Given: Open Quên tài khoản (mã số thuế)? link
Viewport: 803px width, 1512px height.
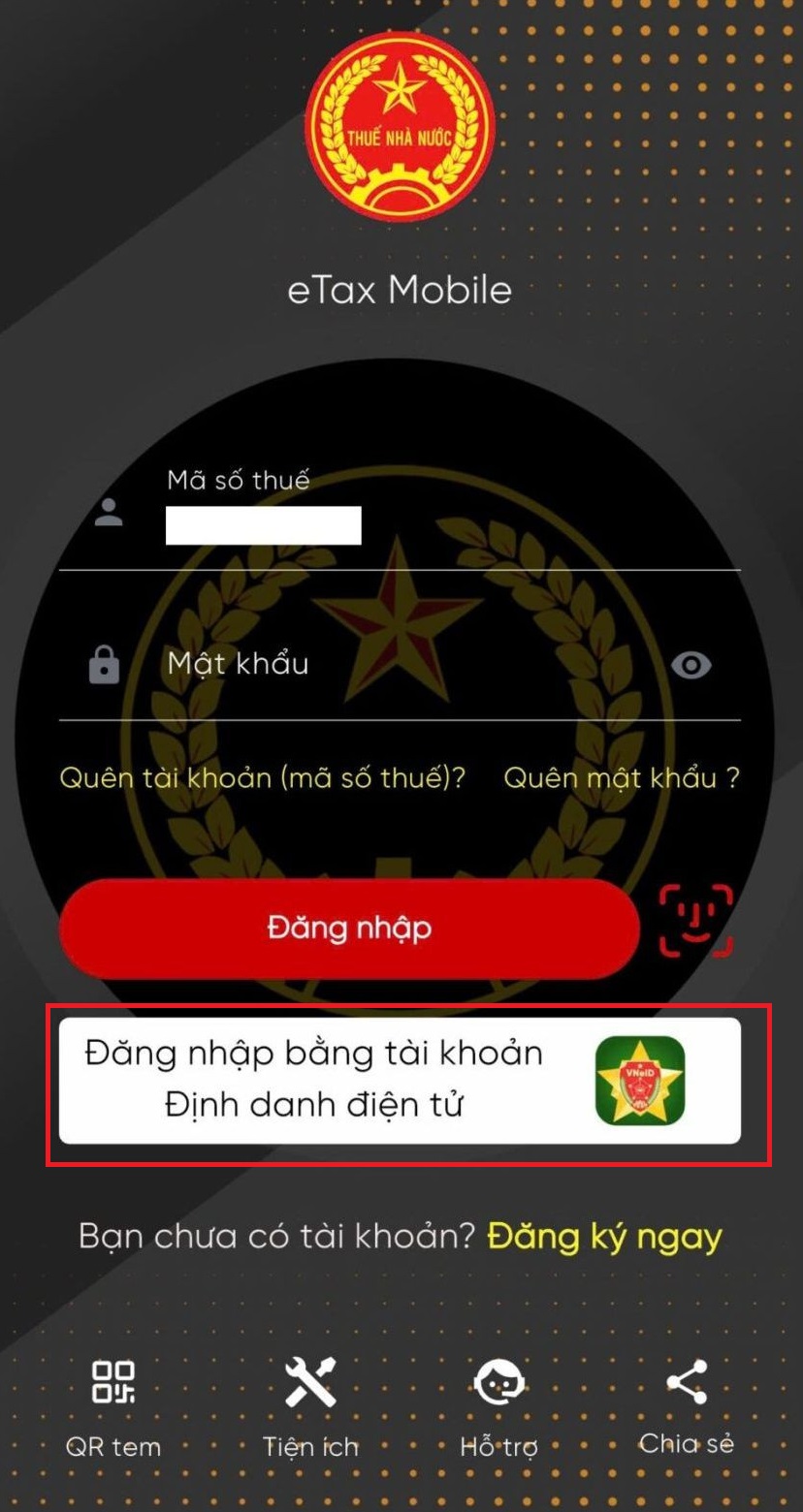Looking at the screenshot, I should point(263,777).
